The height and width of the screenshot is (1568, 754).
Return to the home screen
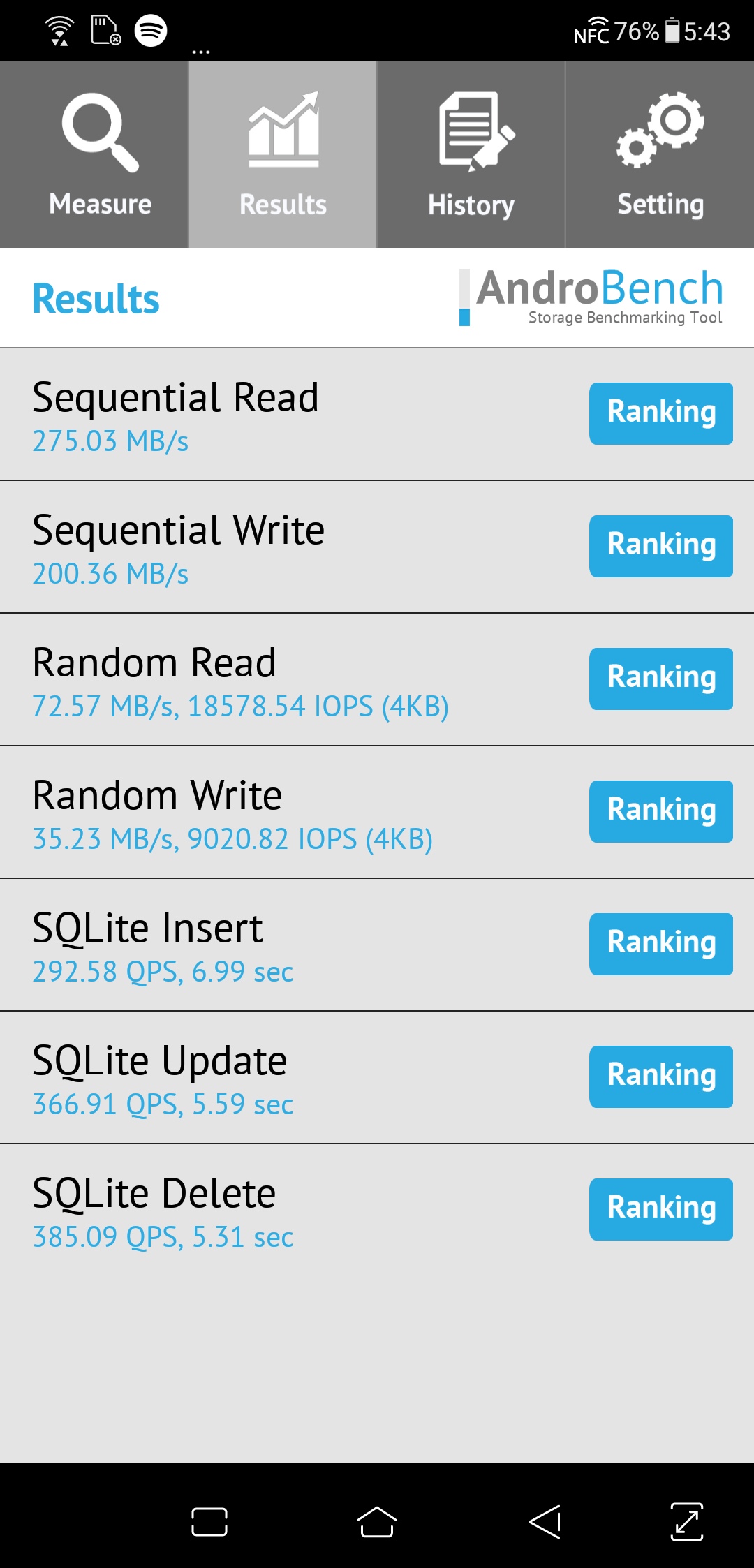pyautogui.click(x=377, y=1522)
